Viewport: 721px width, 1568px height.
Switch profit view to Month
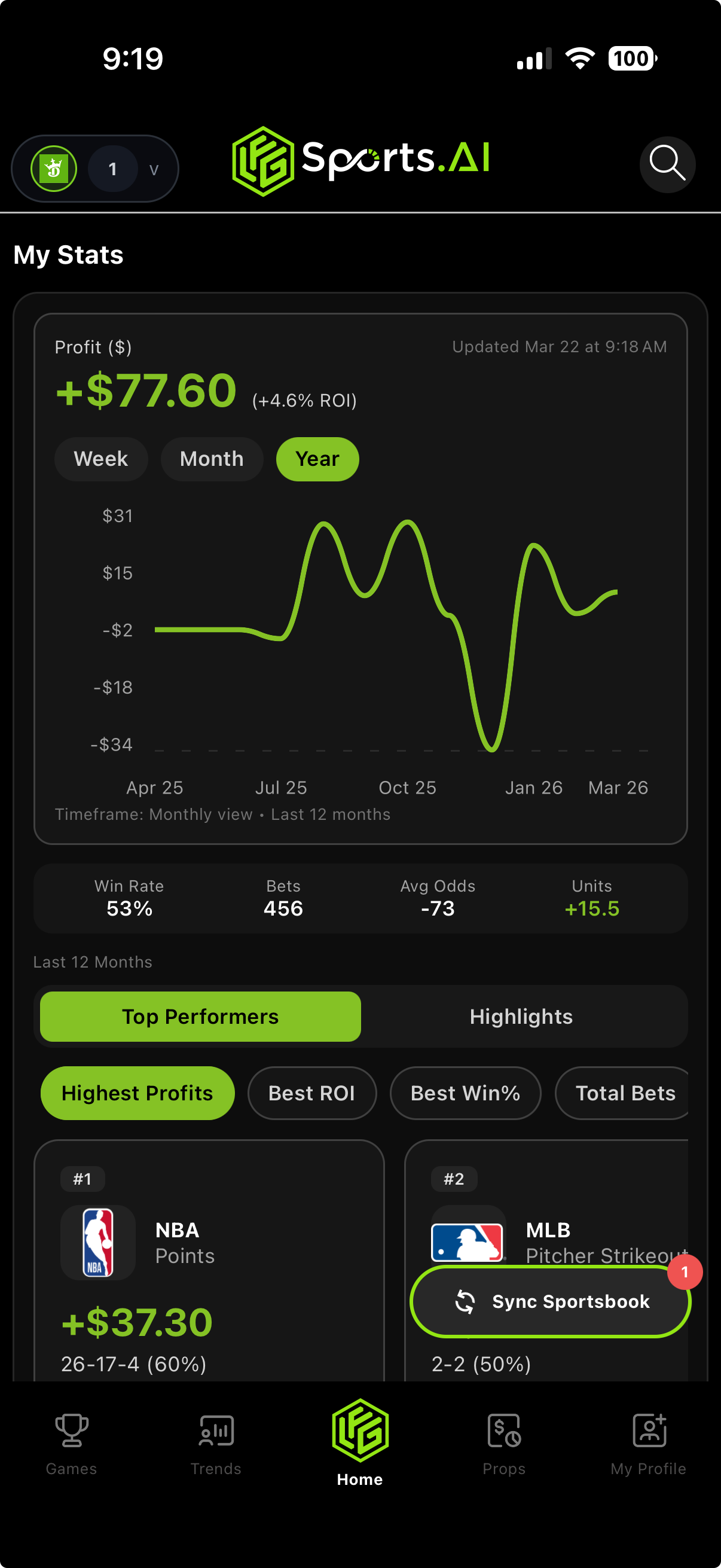tap(211, 459)
